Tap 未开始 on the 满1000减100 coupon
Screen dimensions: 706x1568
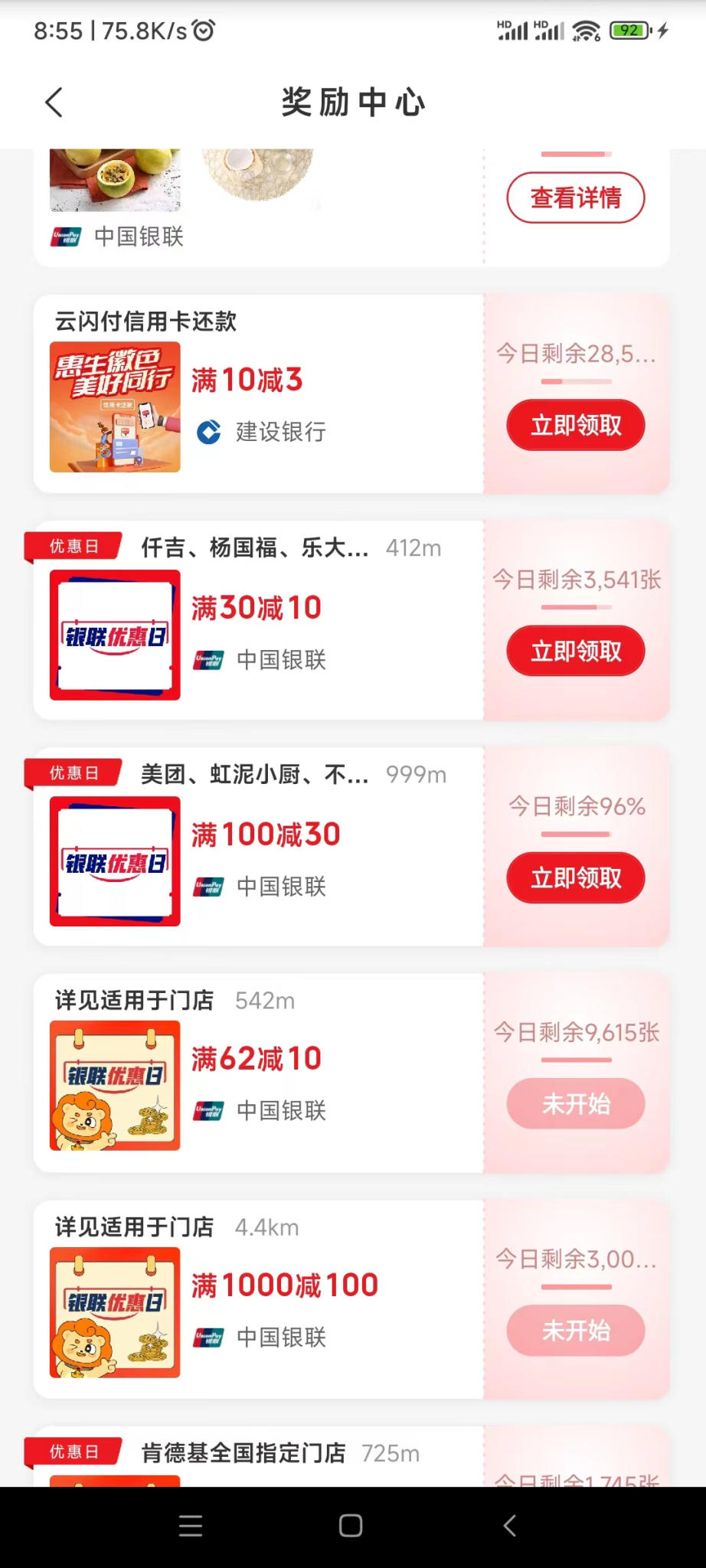click(x=575, y=1331)
